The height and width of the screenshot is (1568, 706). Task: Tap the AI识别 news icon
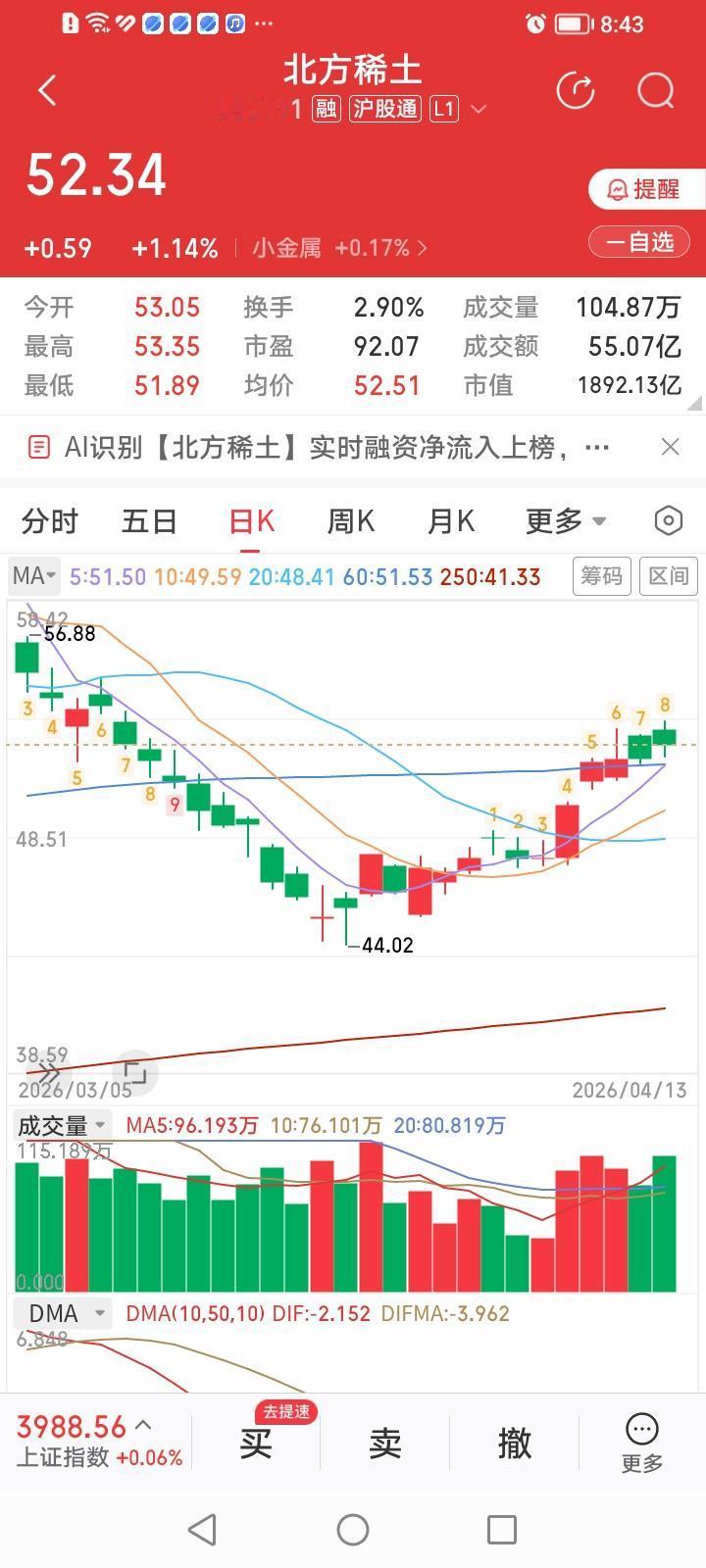point(38,446)
